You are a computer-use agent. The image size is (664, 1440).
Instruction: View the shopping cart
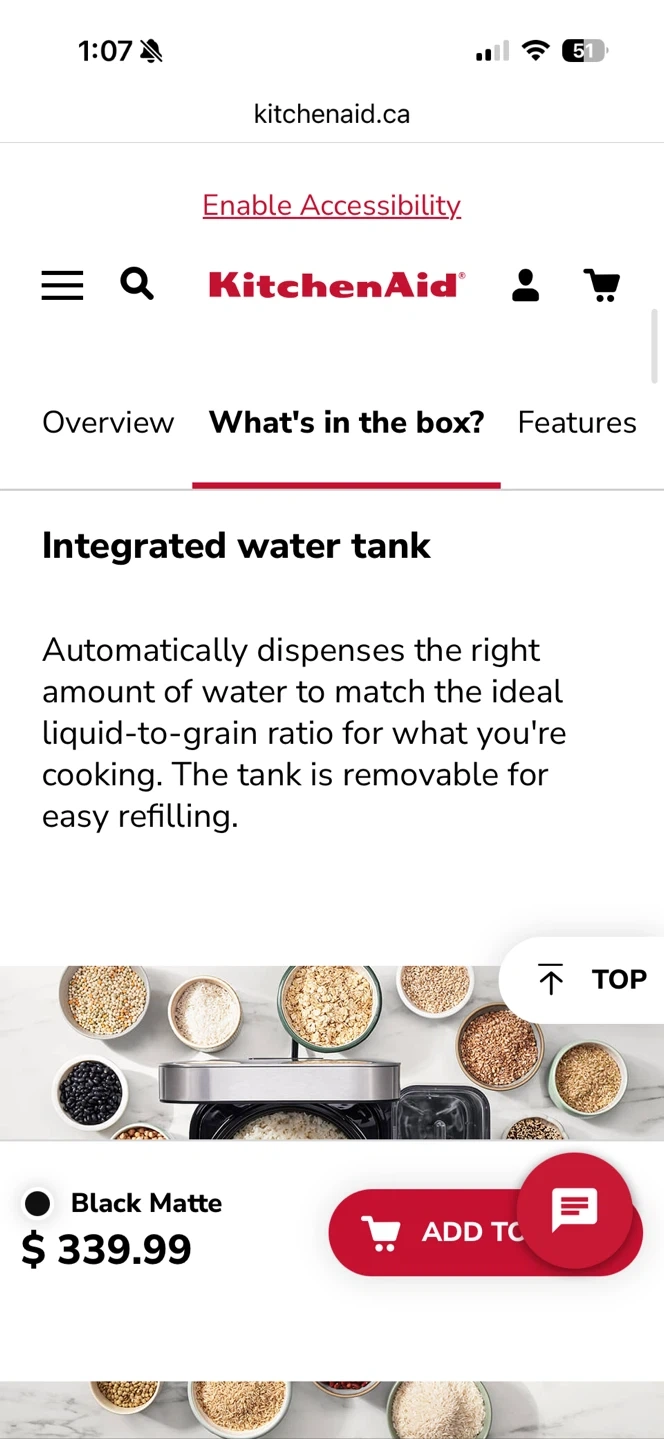601,285
